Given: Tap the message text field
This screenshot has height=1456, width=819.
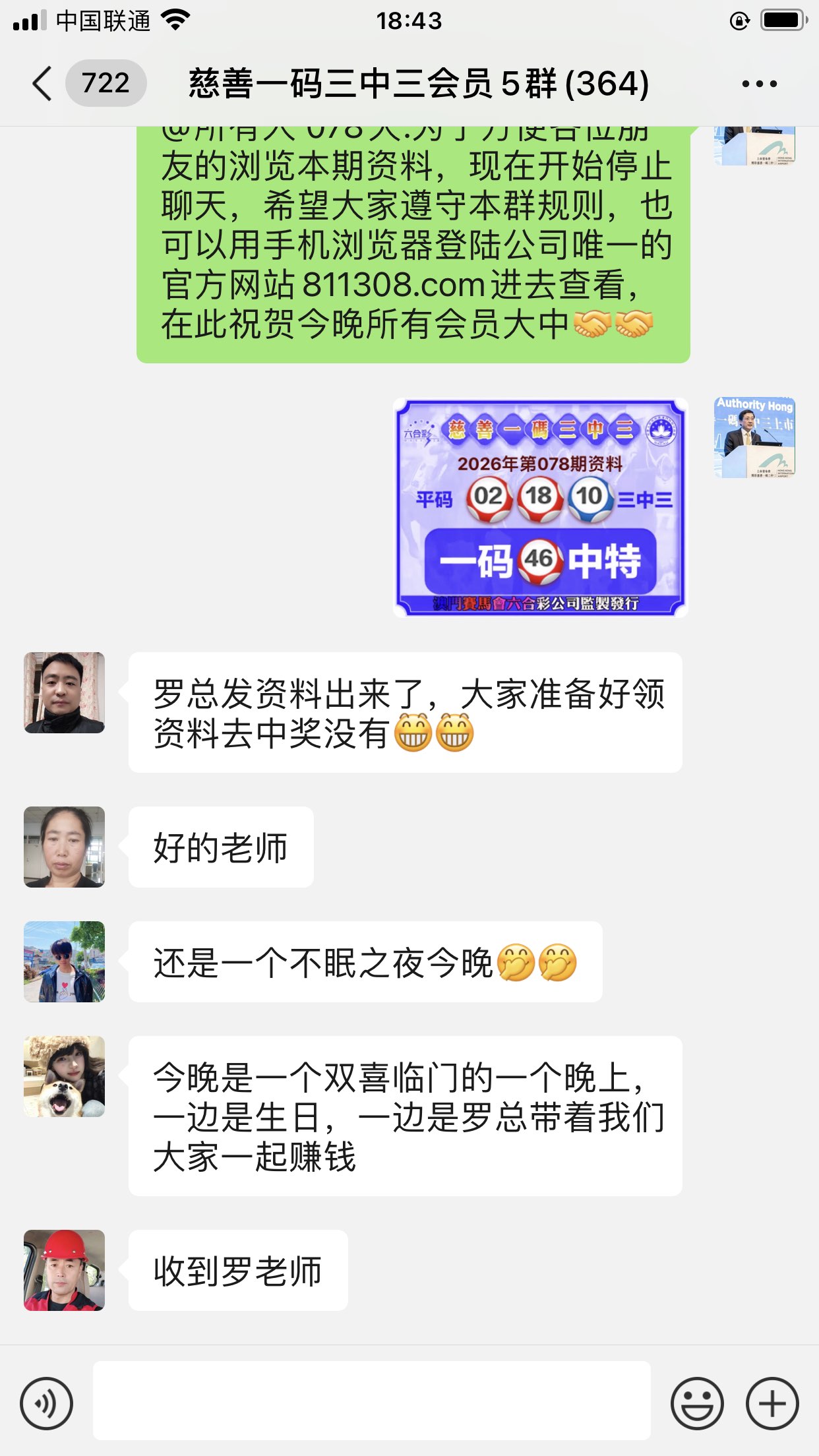Looking at the screenshot, I should [371, 1400].
